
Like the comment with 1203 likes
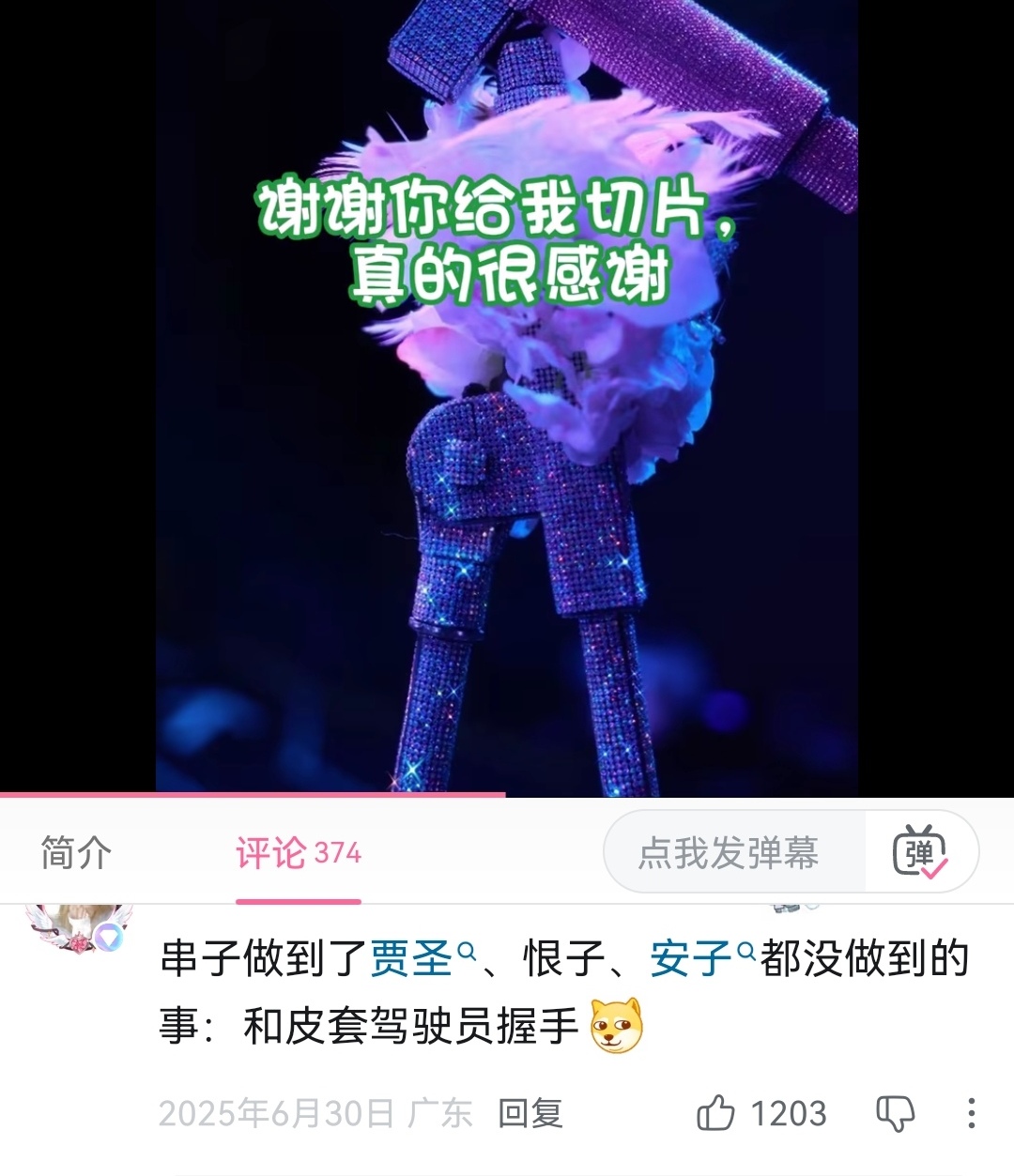716,1113
